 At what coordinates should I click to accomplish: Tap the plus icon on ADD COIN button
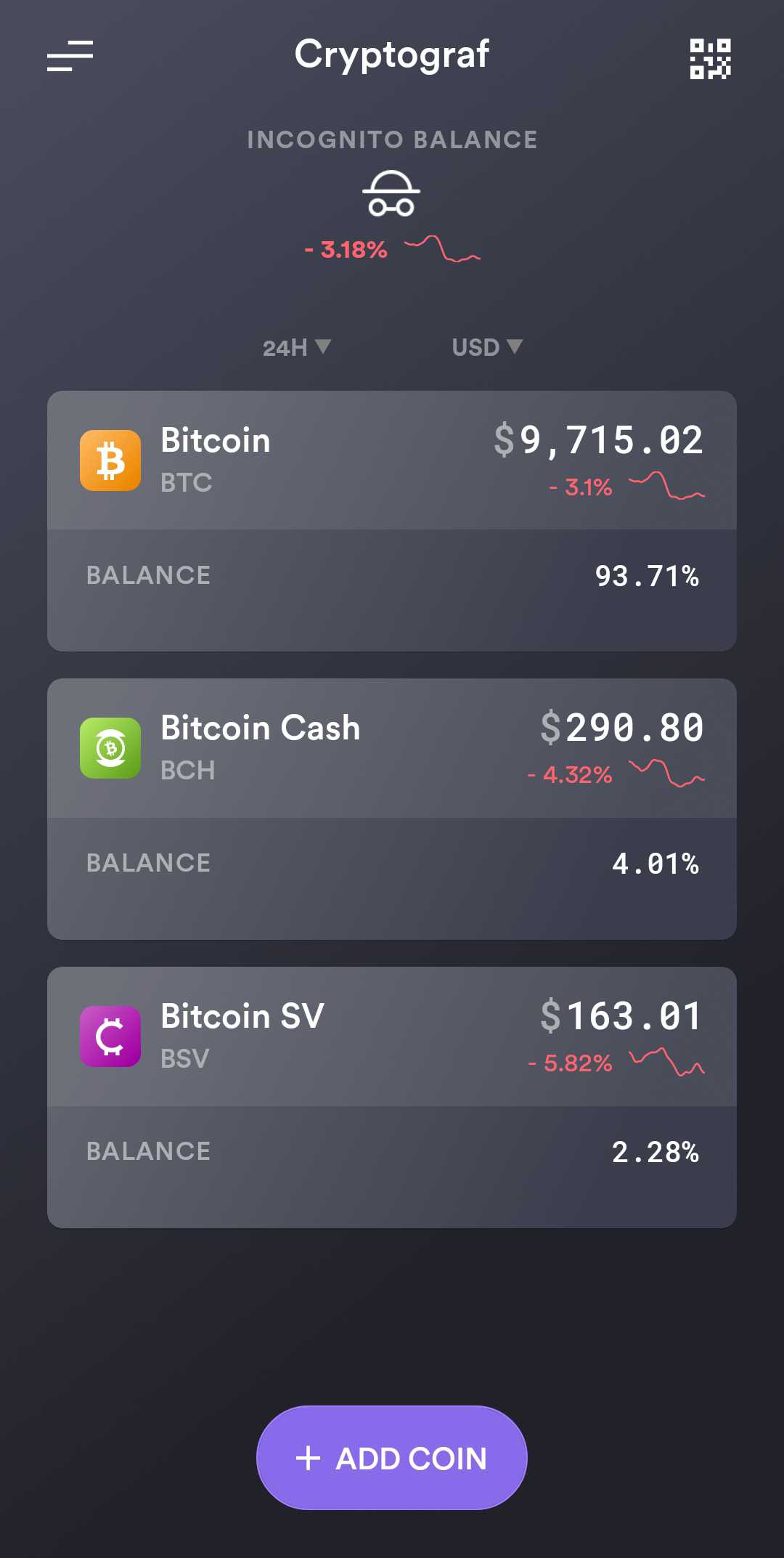click(x=309, y=1458)
